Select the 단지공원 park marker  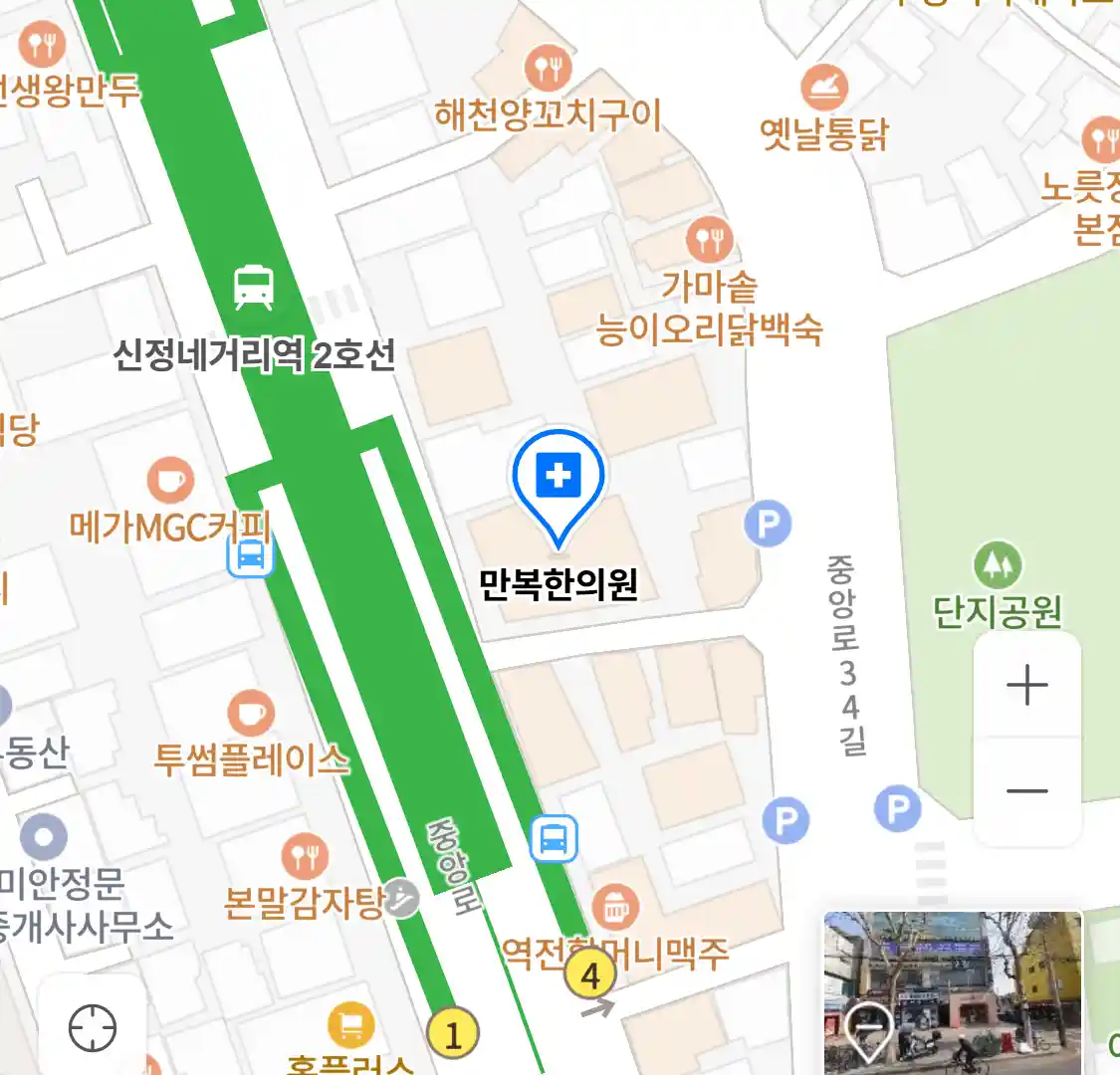point(998,565)
